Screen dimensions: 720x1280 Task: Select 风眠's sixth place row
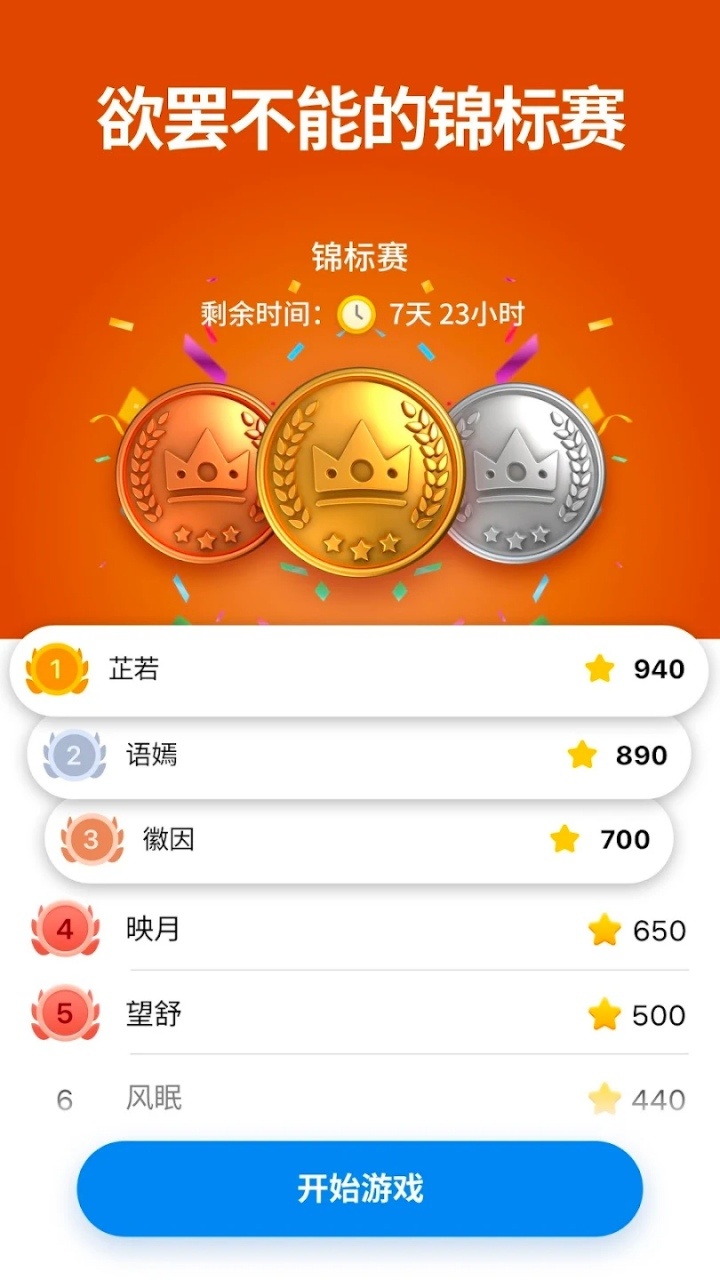pyautogui.click(x=360, y=1097)
